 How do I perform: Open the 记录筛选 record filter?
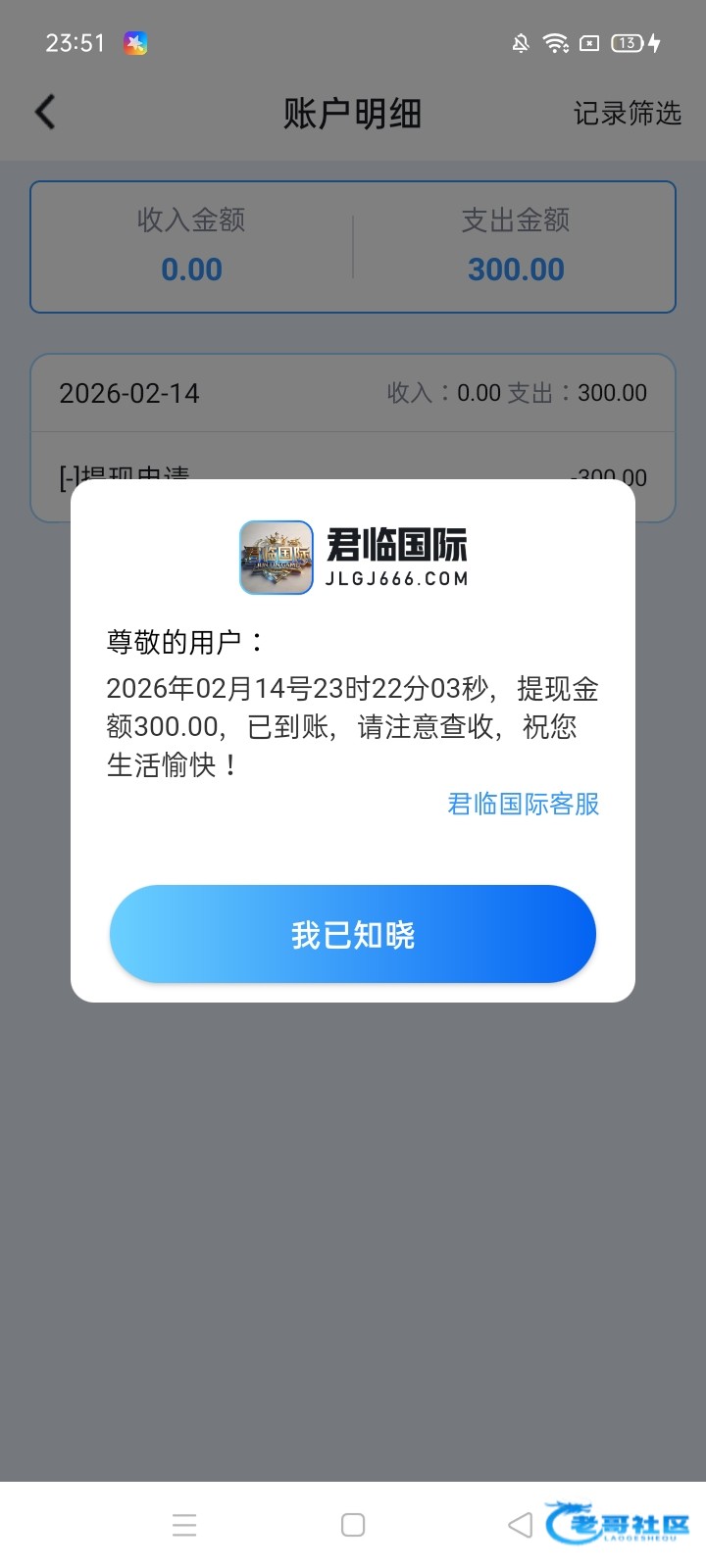(627, 114)
